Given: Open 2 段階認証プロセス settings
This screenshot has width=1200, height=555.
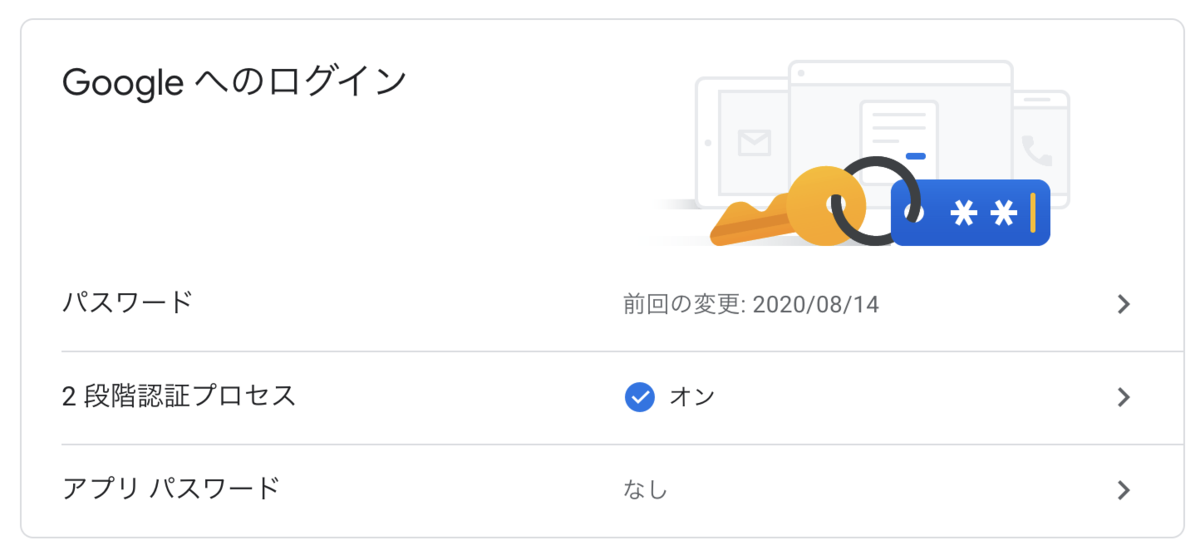Looking at the screenshot, I should click(x=602, y=398).
